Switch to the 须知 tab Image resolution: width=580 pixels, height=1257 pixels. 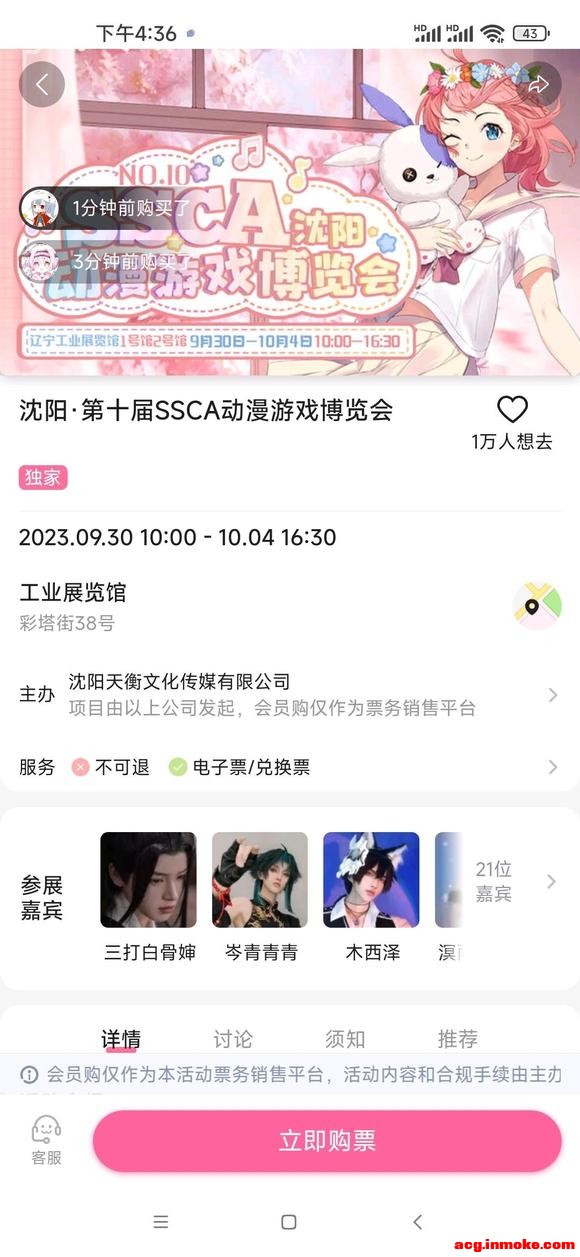345,1039
